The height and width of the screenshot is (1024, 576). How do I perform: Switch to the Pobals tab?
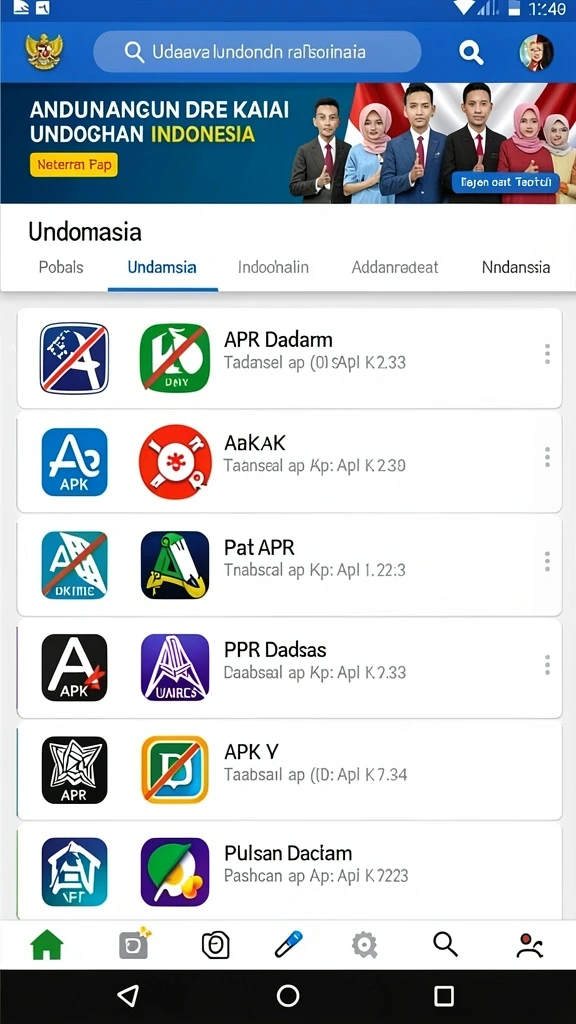click(61, 267)
